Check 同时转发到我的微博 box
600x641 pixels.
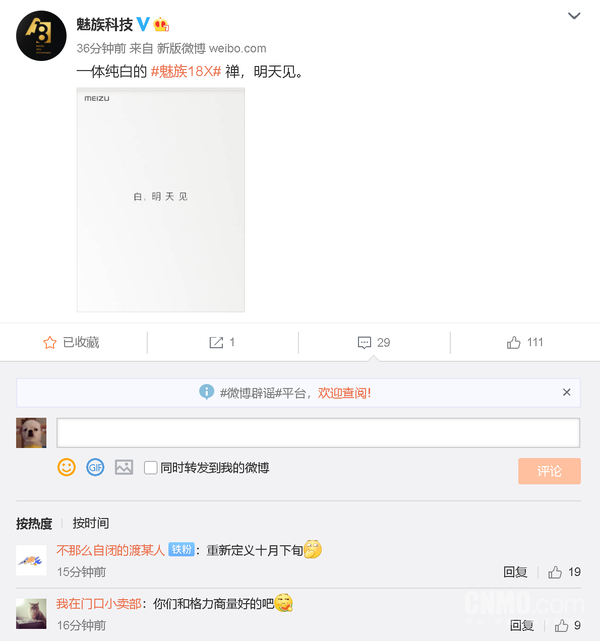tap(150, 467)
